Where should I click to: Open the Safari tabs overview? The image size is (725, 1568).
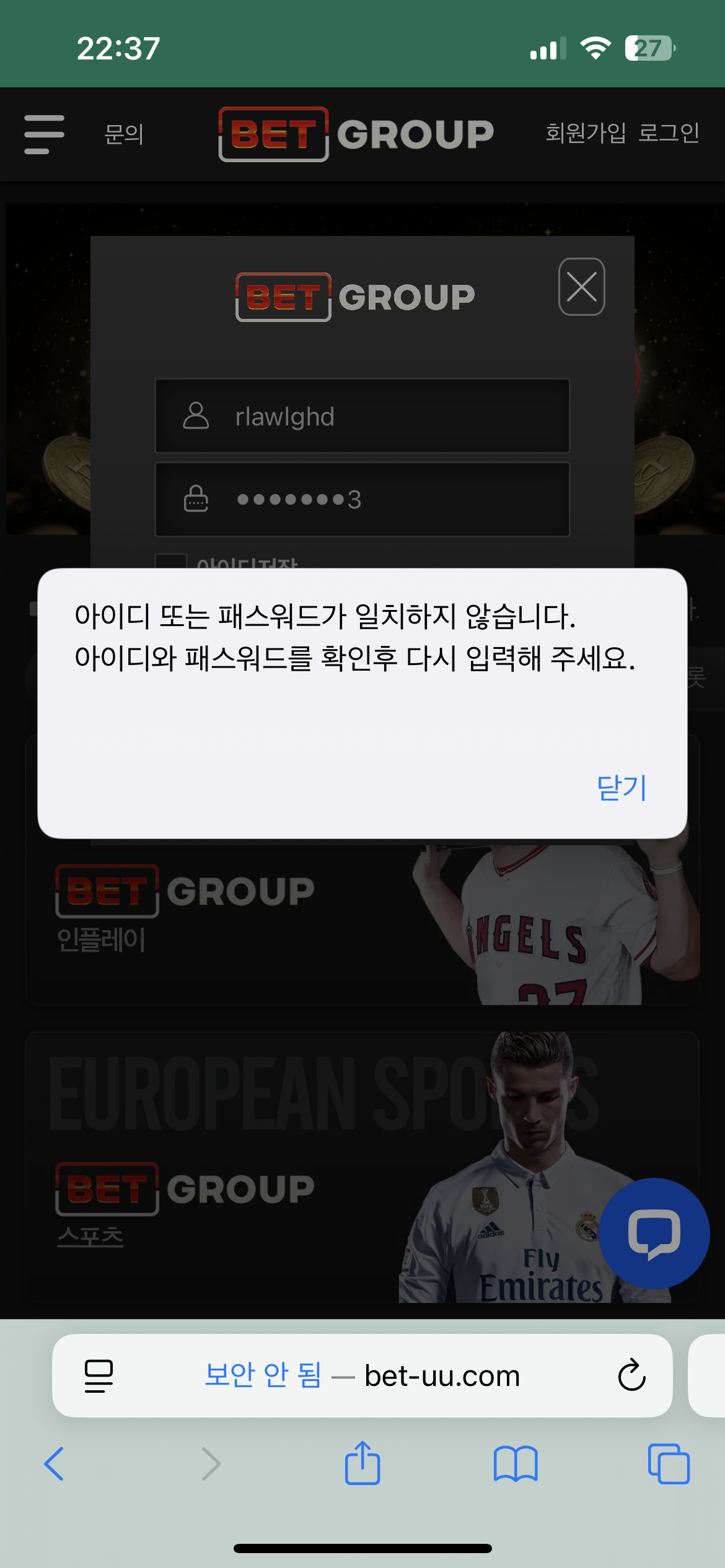click(x=668, y=1464)
